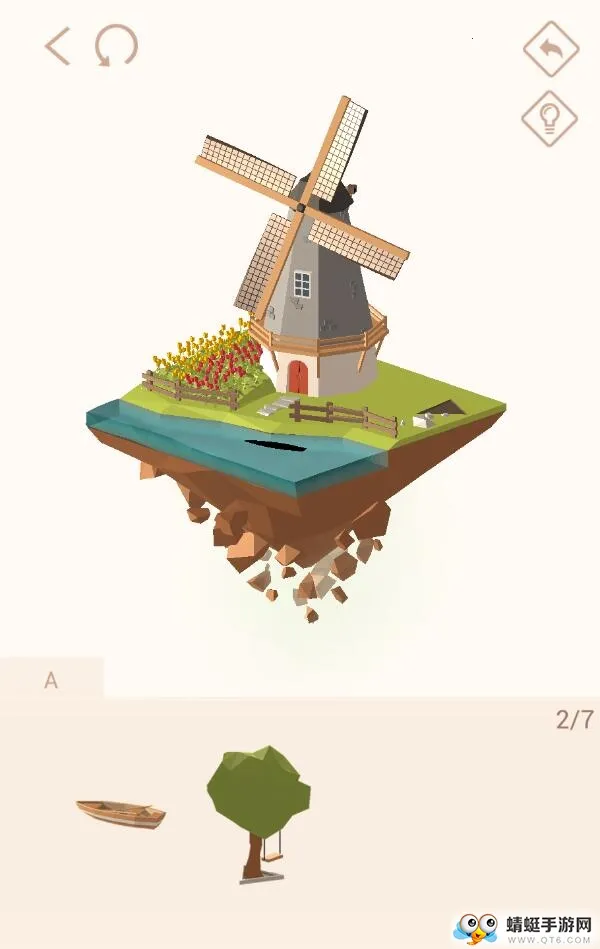Restart the level with the reset icon
Screen dimensions: 600x949
click(116, 46)
